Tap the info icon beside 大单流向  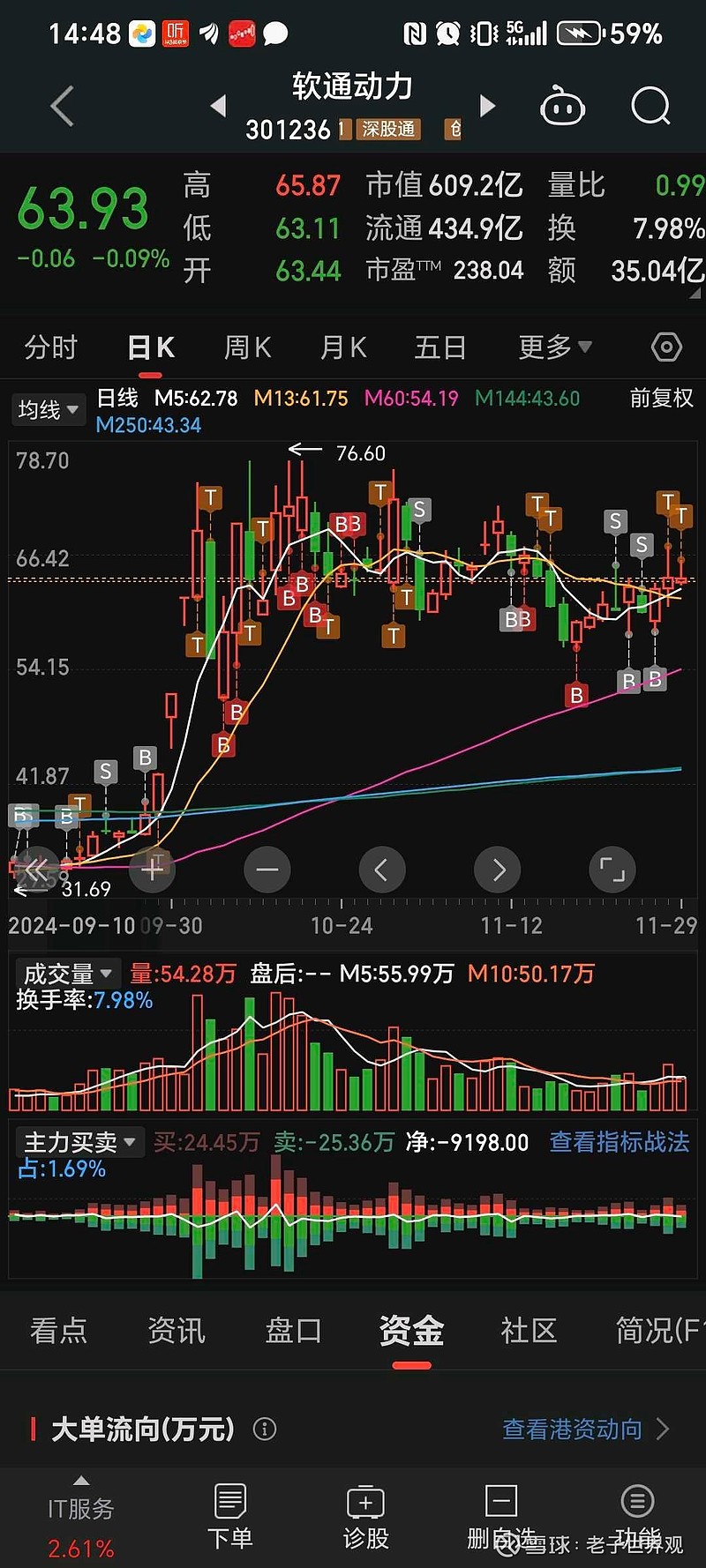264,1429
